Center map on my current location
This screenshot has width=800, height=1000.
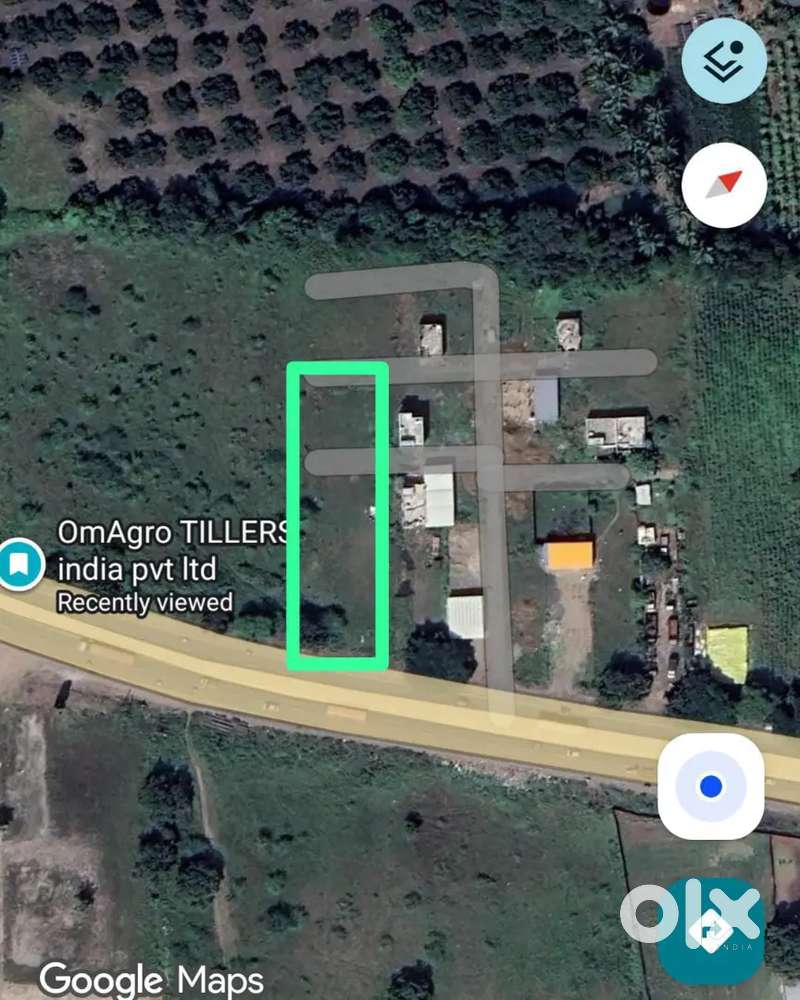[x=711, y=787]
